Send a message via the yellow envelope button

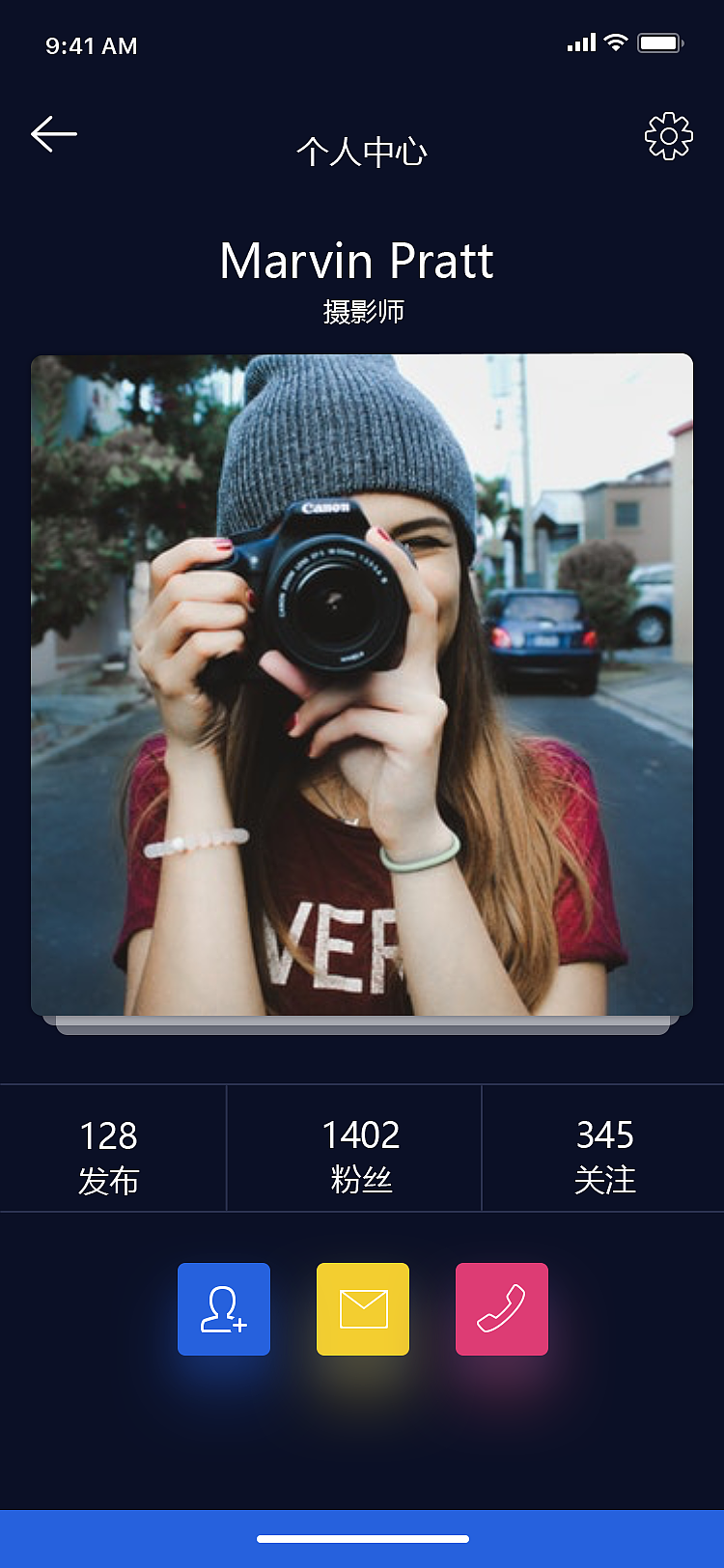click(363, 1309)
